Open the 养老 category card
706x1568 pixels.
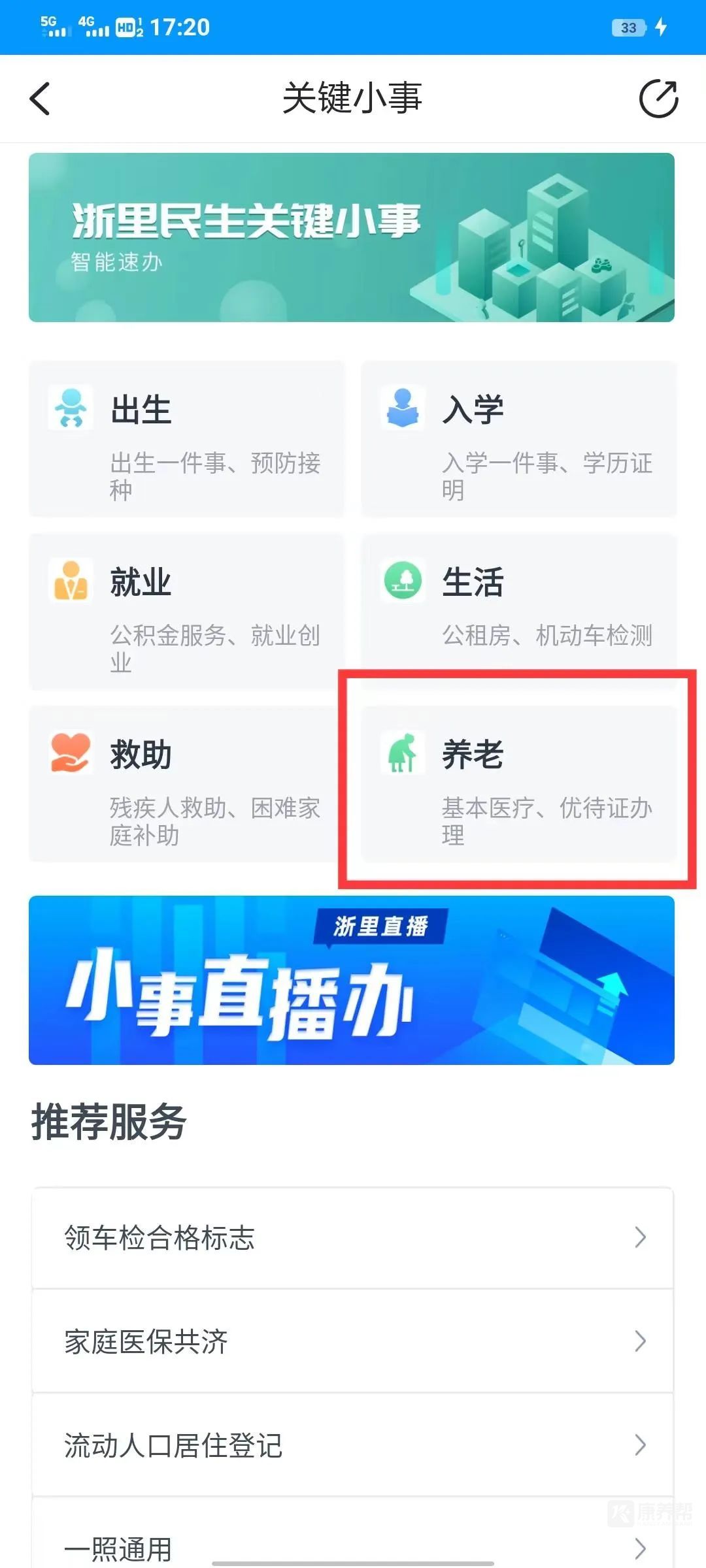coord(518,784)
